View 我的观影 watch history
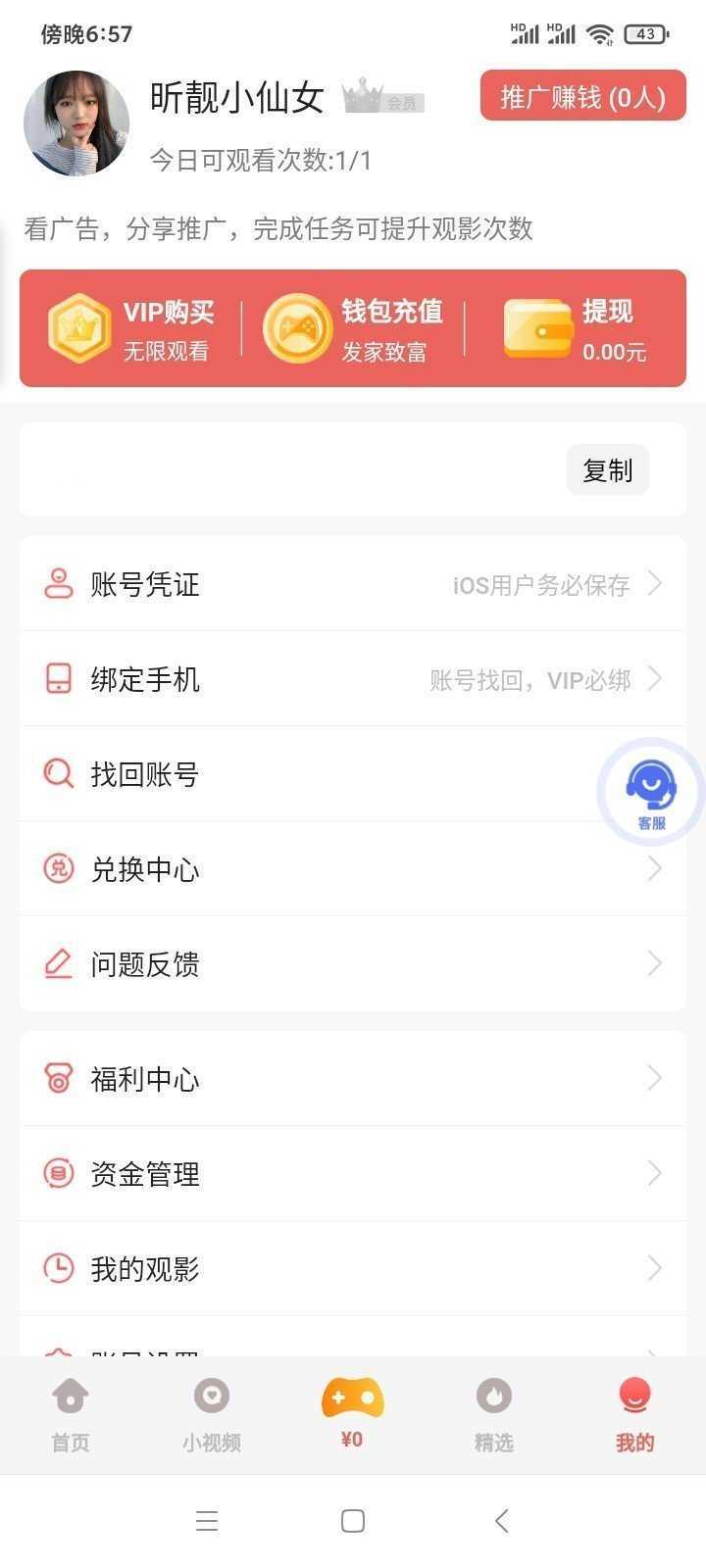This screenshot has width=706, height=1568. [x=353, y=1269]
